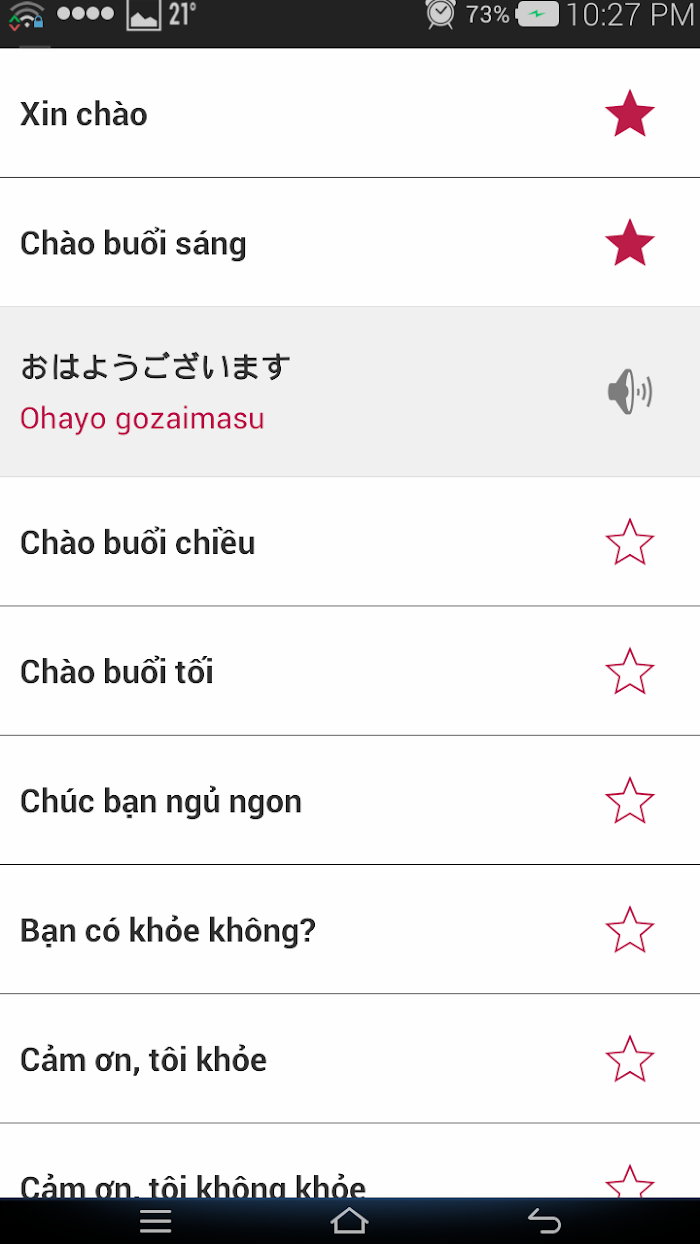Screen dimensions: 700x1244
Task: Star the Chào buổi tối phrase
Action: pos(630,671)
